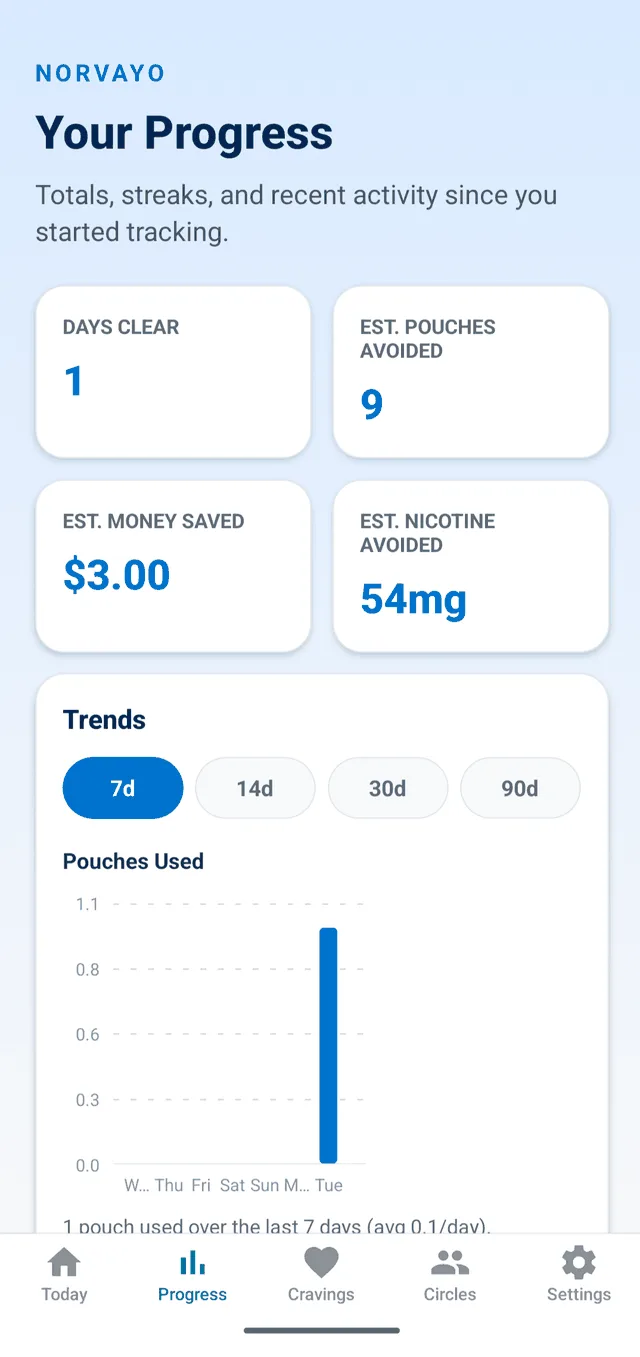Image resolution: width=640 pixels, height=1357 pixels.
Task: Select the 7d trends range
Action: tap(123, 788)
